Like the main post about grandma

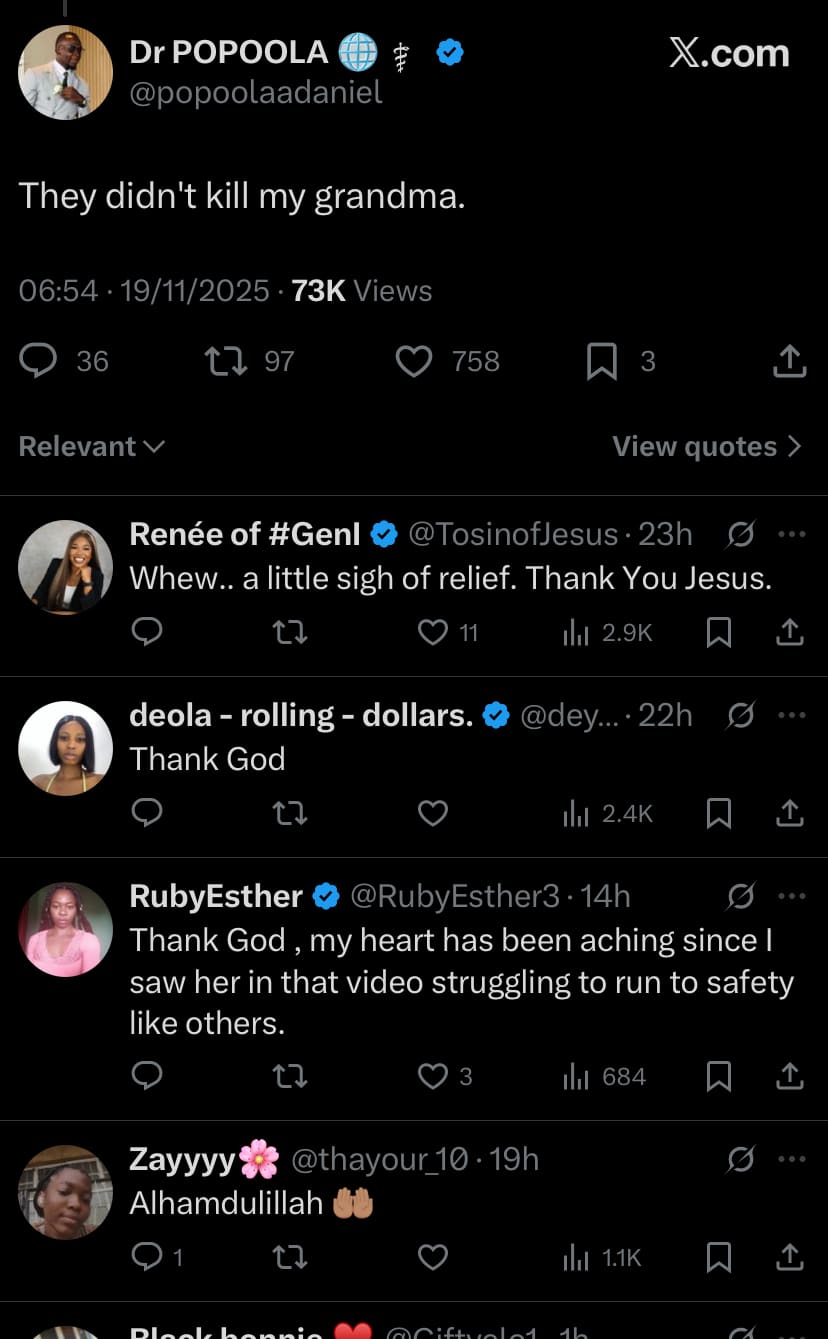pyautogui.click(x=413, y=361)
